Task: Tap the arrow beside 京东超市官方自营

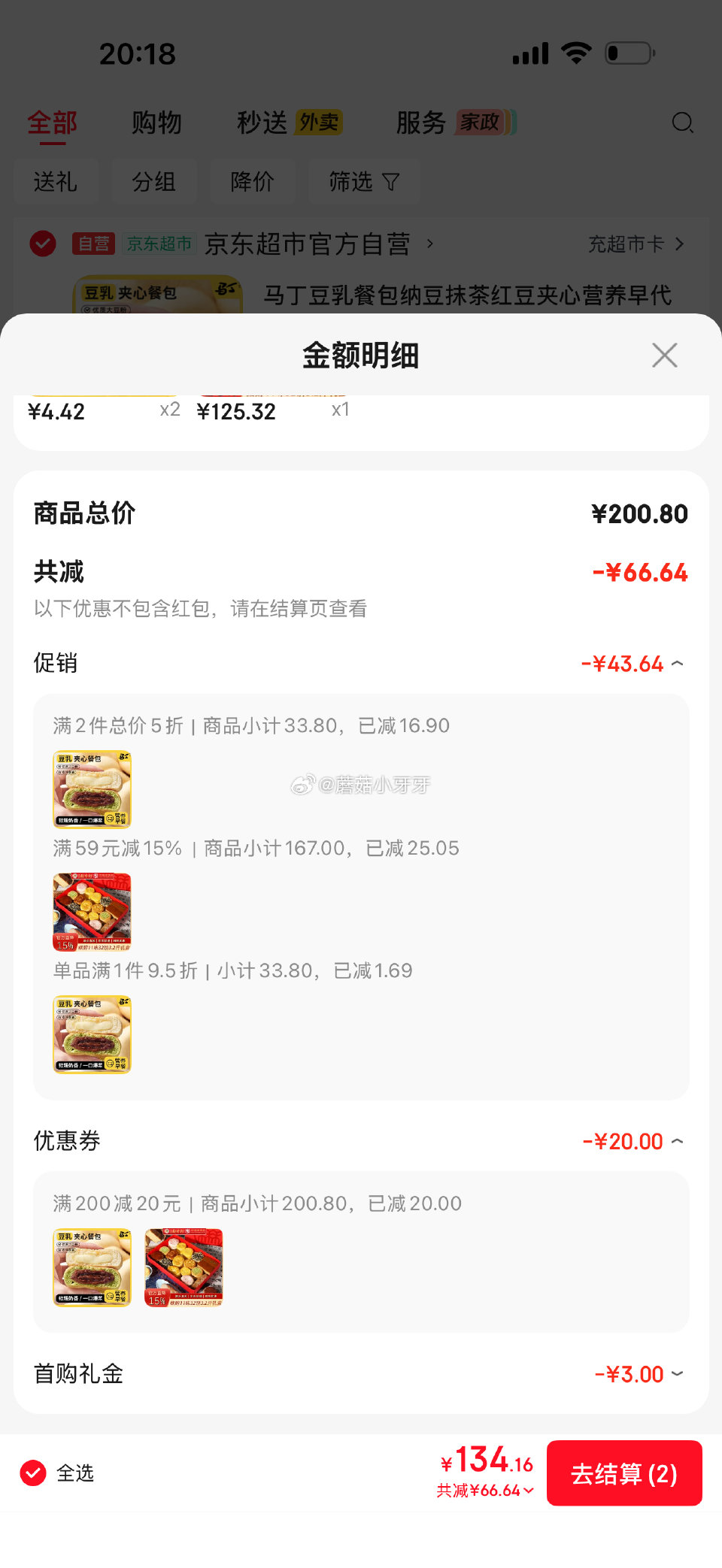Action: [x=430, y=244]
